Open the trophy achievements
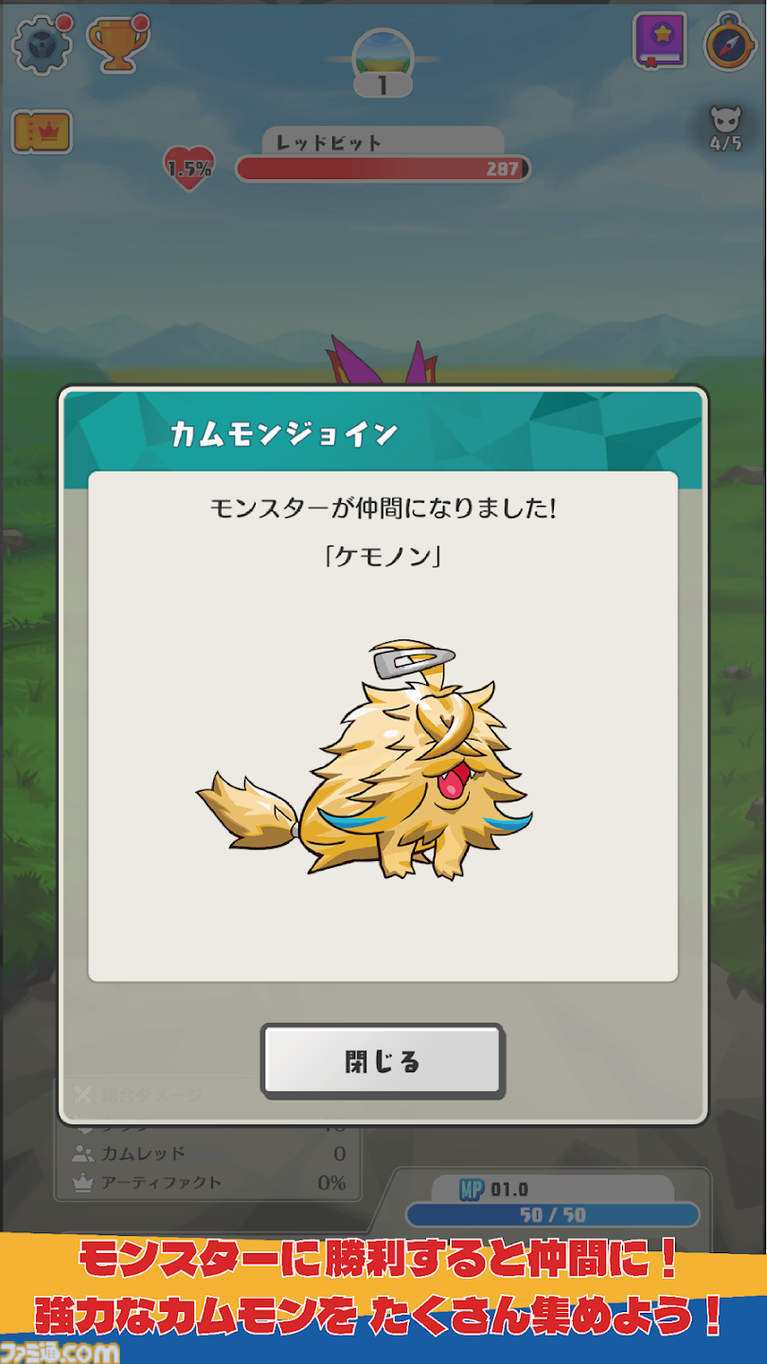Image resolution: width=767 pixels, height=1364 pixels. [117, 44]
